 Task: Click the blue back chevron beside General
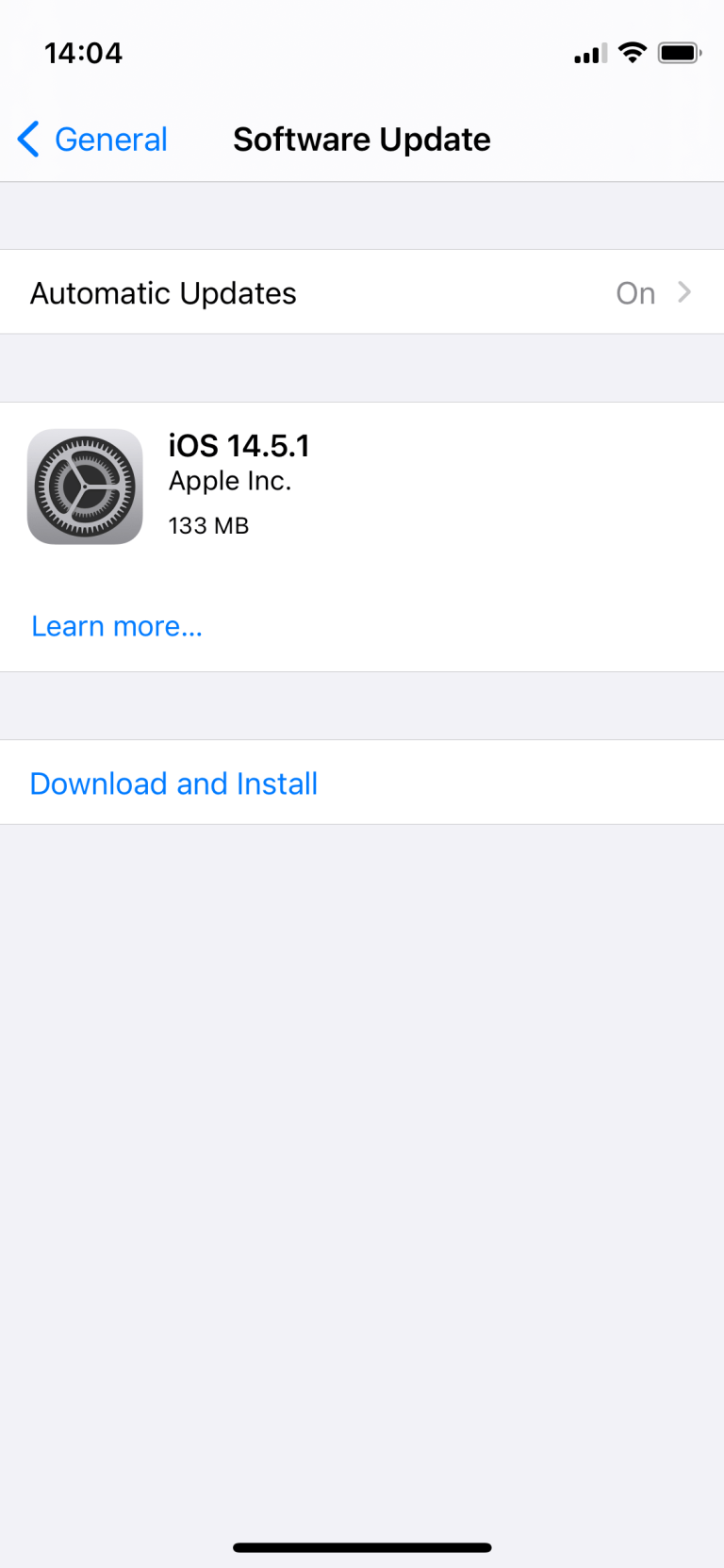(x=26, y=139)
